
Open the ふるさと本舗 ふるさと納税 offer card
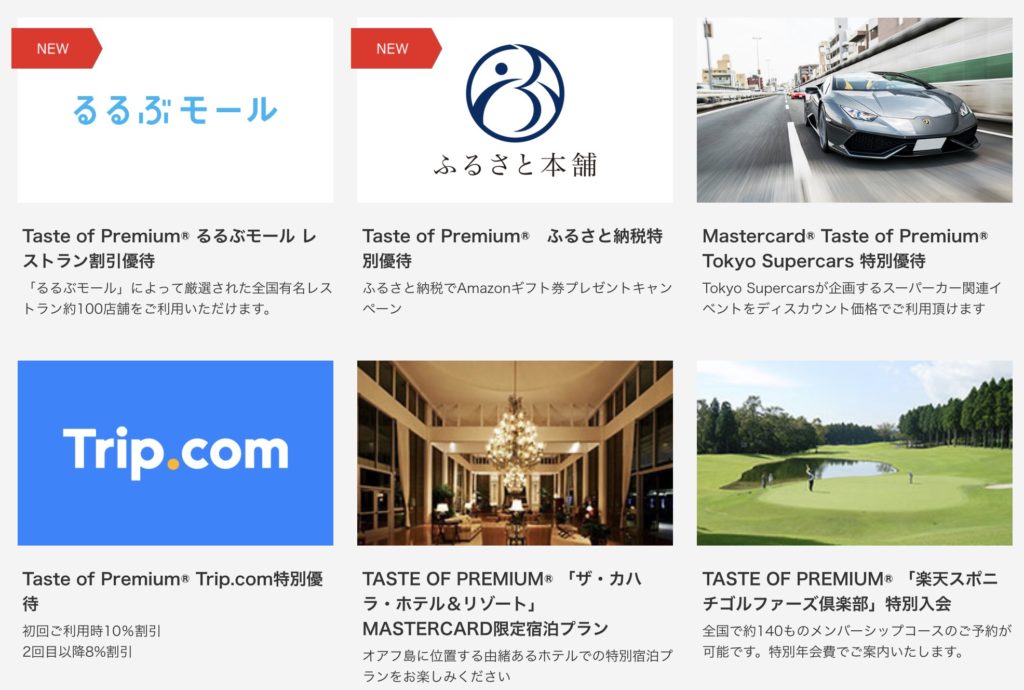tap(514, 110)
